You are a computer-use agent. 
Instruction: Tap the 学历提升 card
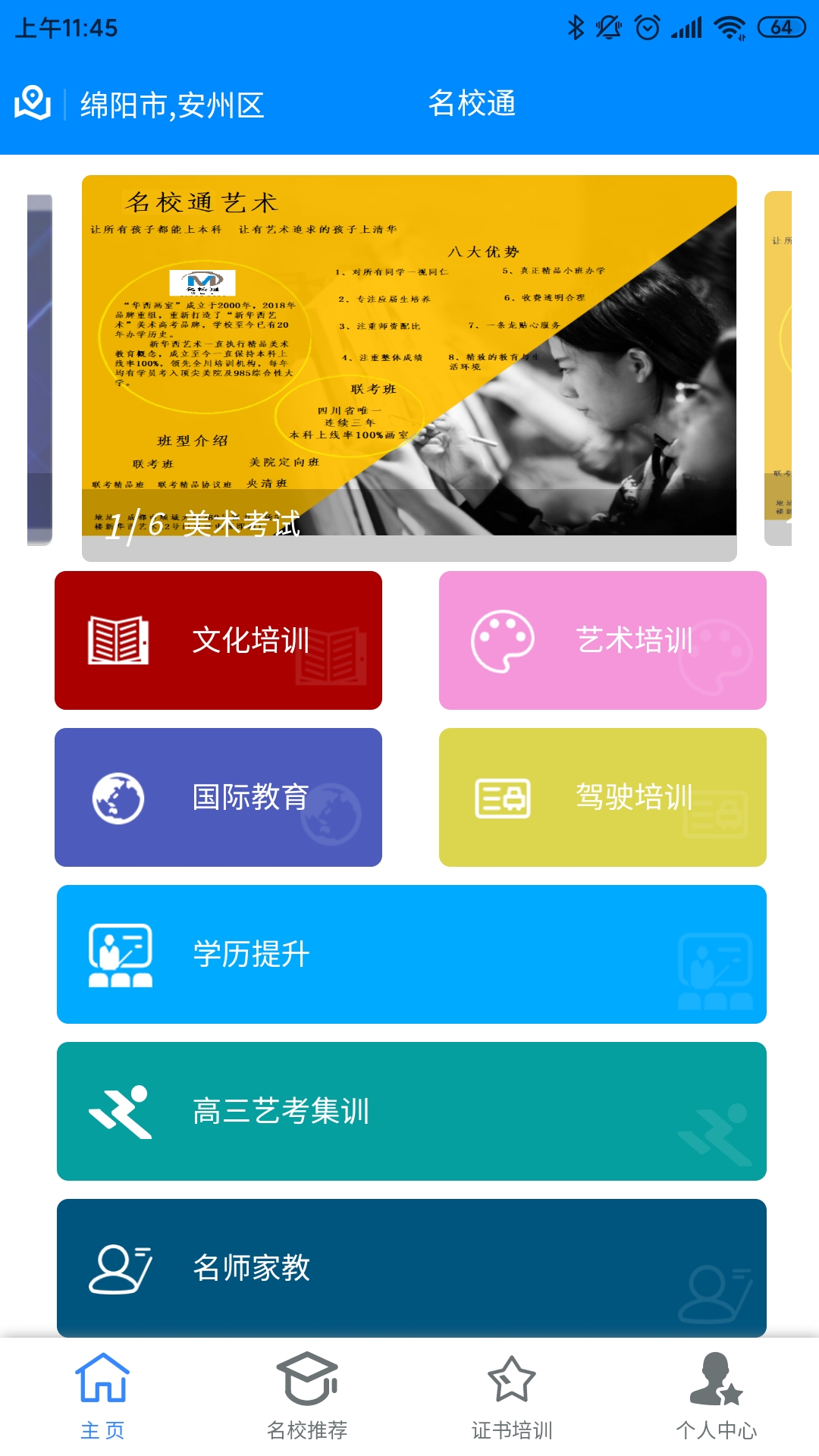[411, 954]
